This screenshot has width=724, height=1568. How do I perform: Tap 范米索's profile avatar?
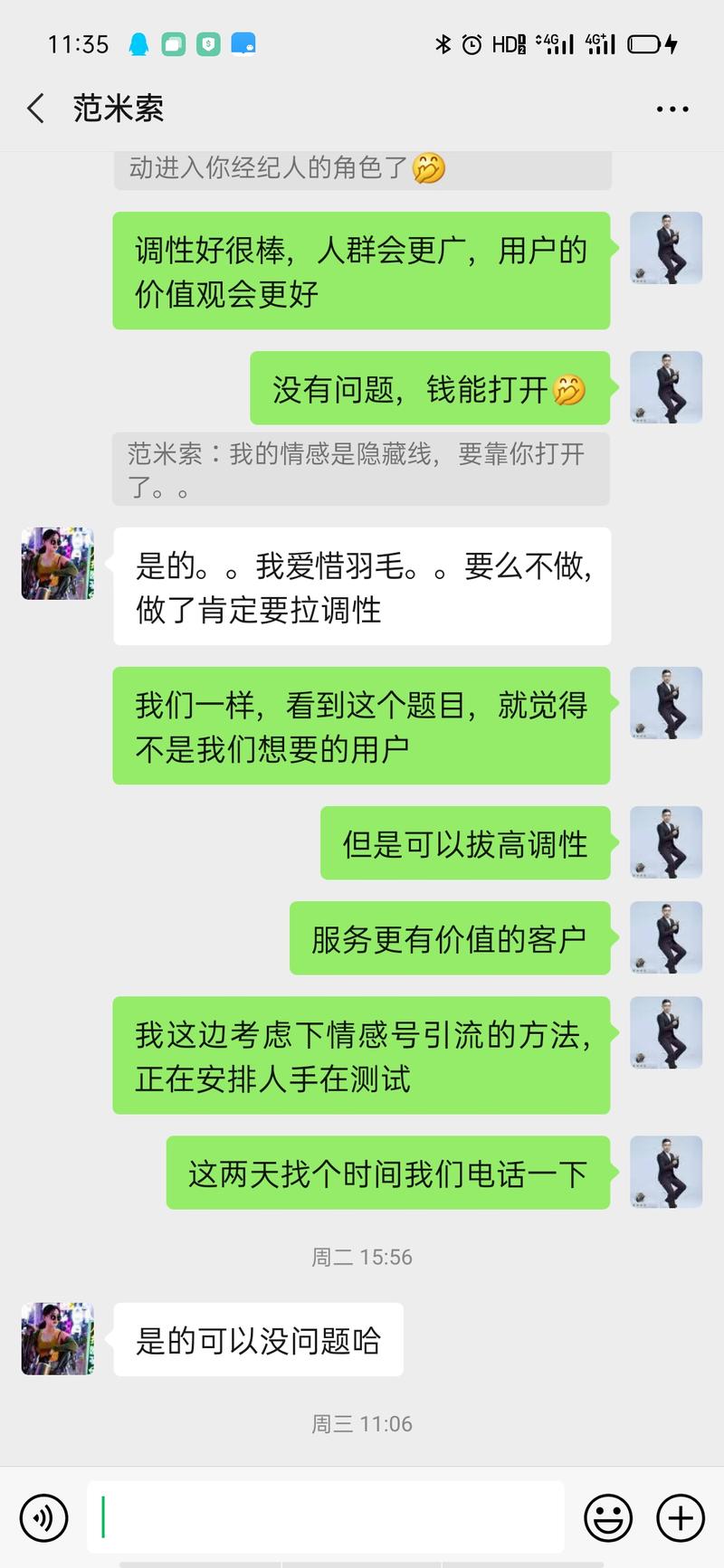(56, 1340)
